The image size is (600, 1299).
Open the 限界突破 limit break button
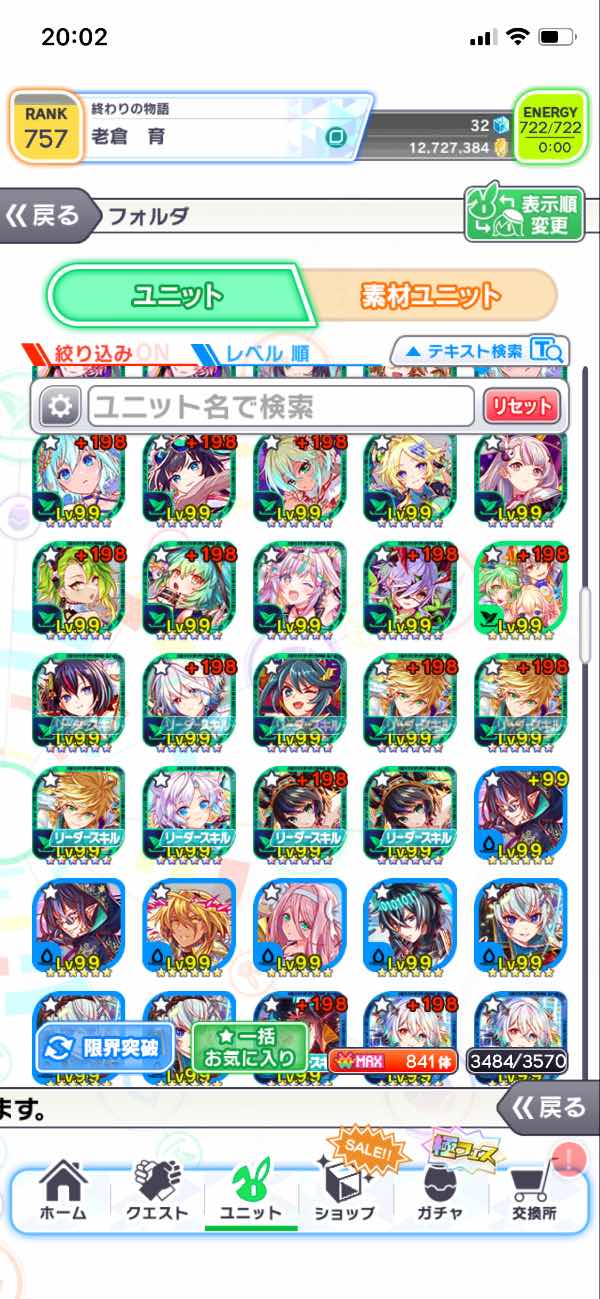pyautogui.click(x=103, y=1047)
